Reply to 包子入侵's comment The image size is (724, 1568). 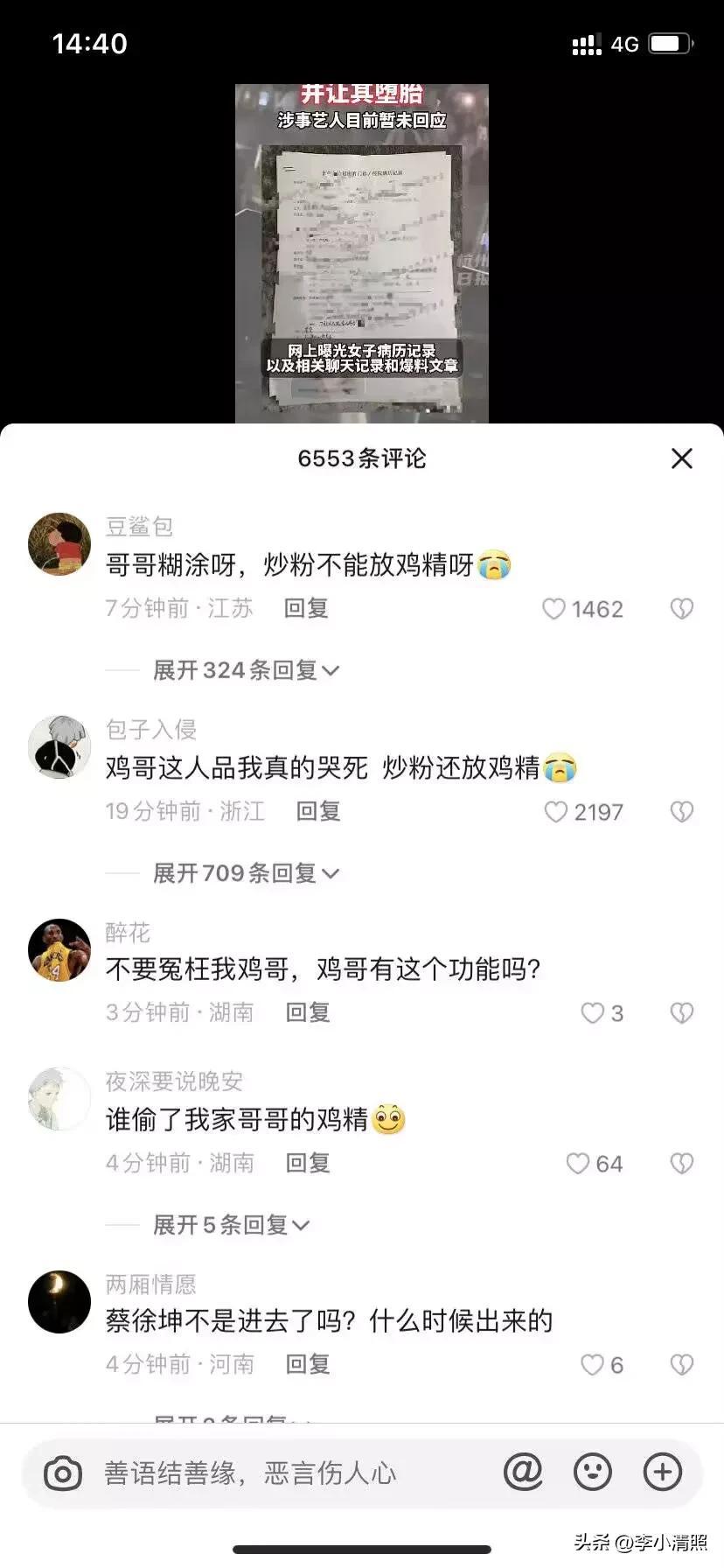pyautogui.click(x=318, y=811)
